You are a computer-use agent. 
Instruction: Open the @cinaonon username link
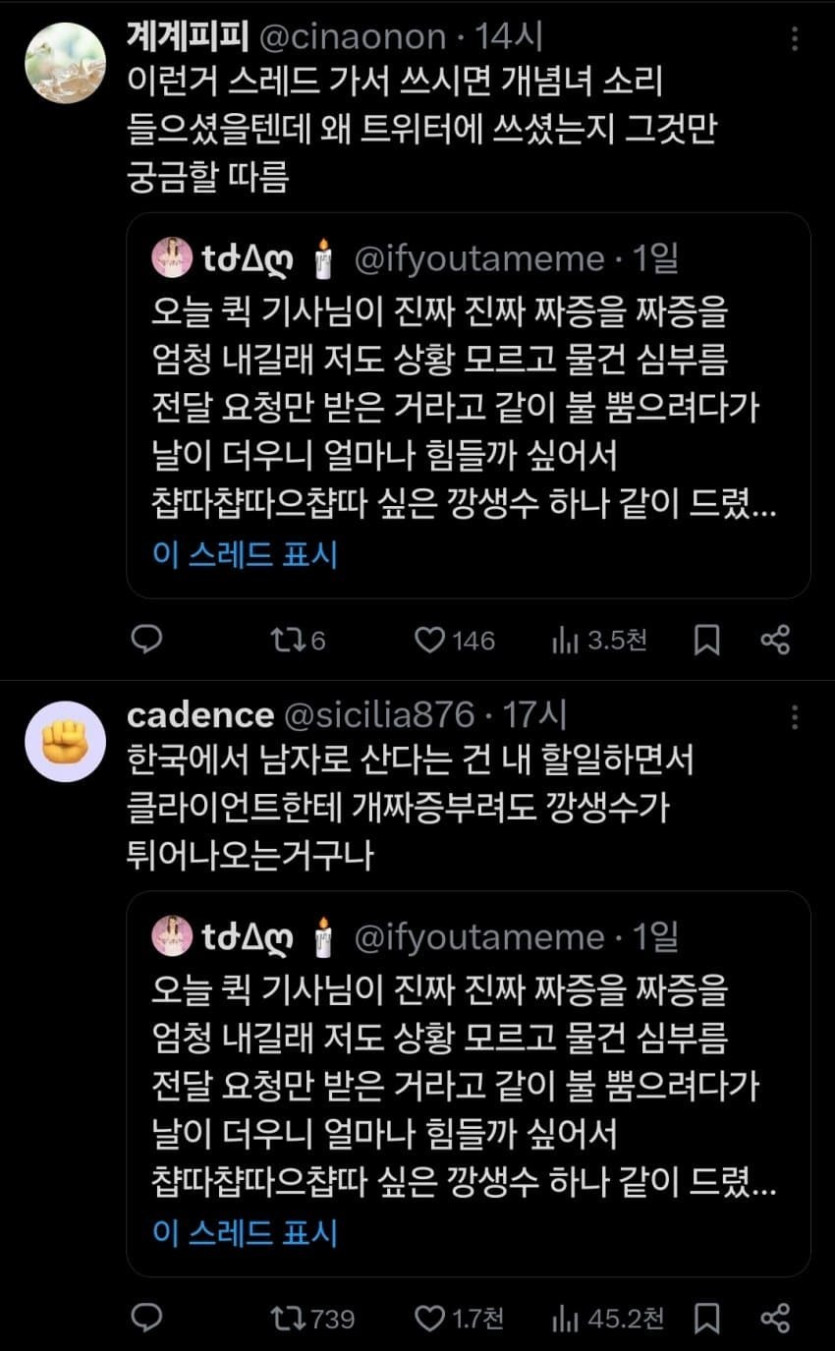click(x=353, y=37)
